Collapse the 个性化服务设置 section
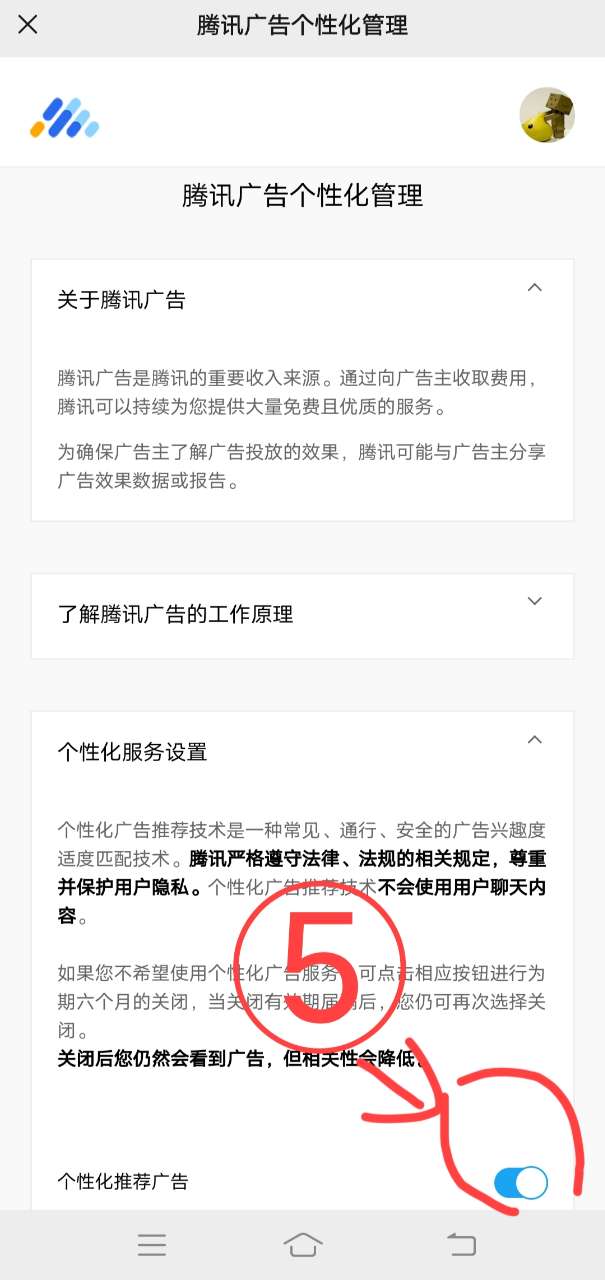Viewport: 605px width, 1280px height. tap(535, 740)
